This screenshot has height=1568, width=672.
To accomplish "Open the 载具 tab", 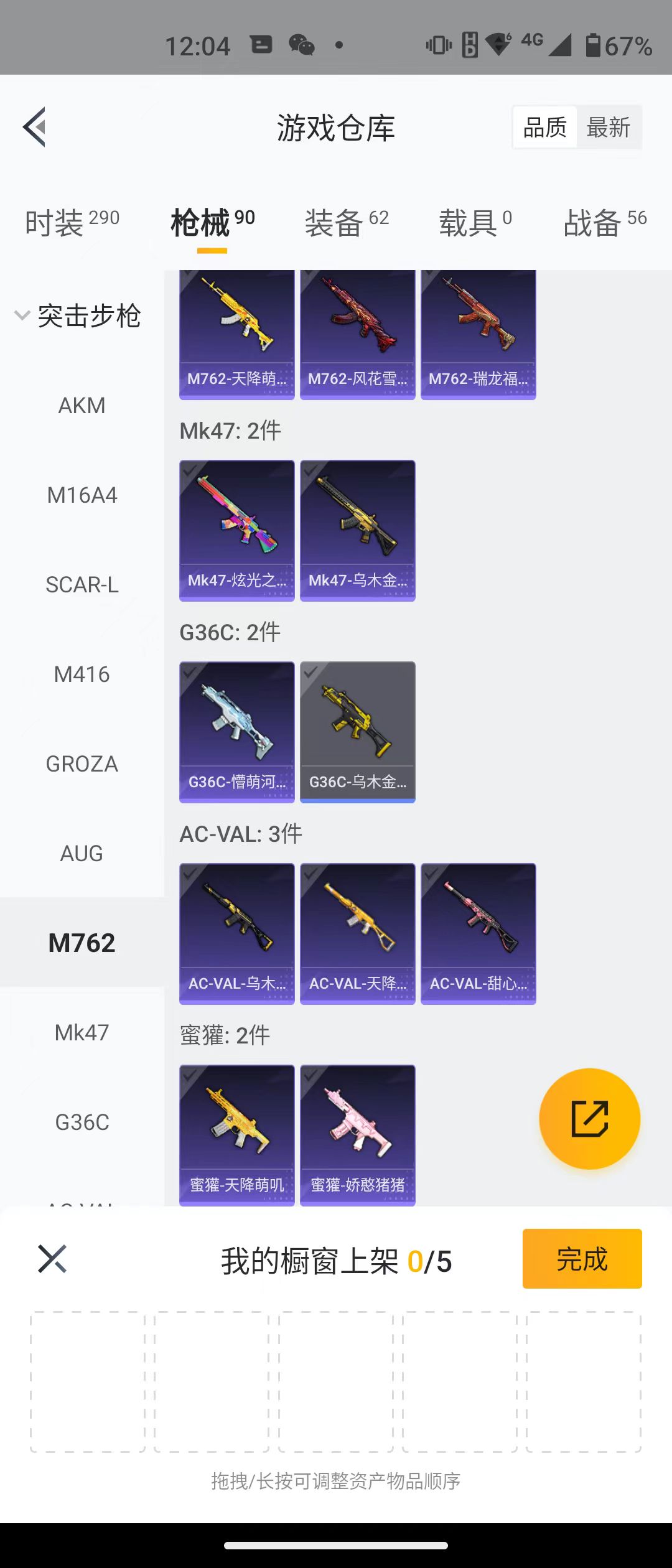I will (475, 222).
